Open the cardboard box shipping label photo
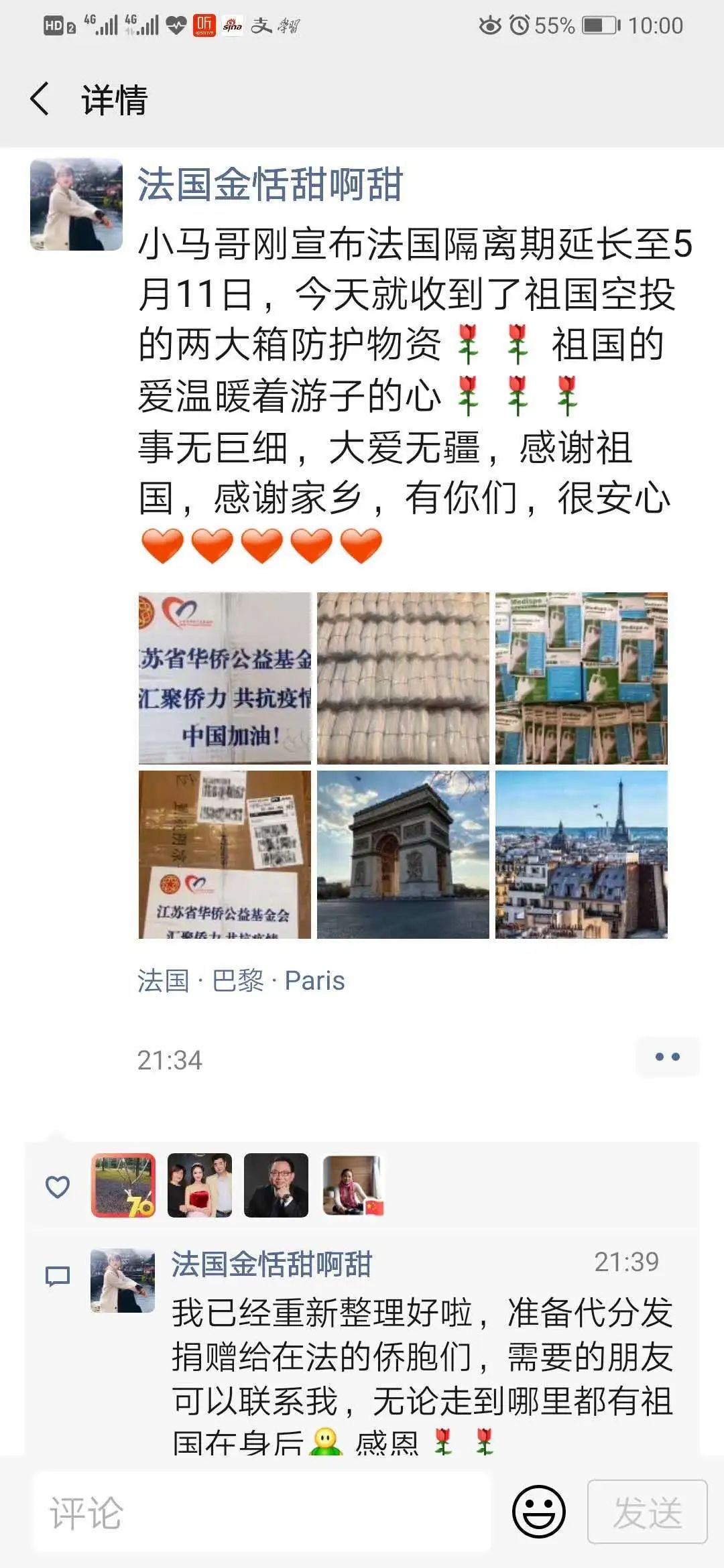This screenshot has width=724, height=1568. (x=225, y=854)
